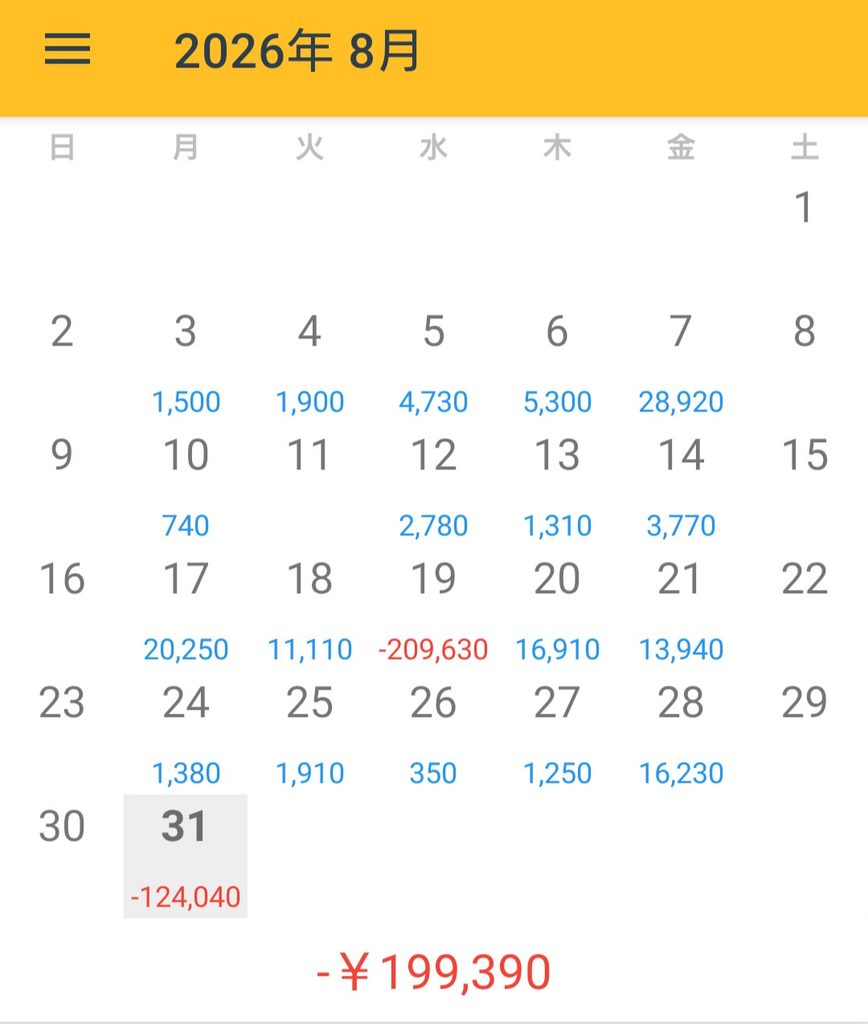Select August 6 with 5,300
This screenshot has width=868, height=1024.
557,361
